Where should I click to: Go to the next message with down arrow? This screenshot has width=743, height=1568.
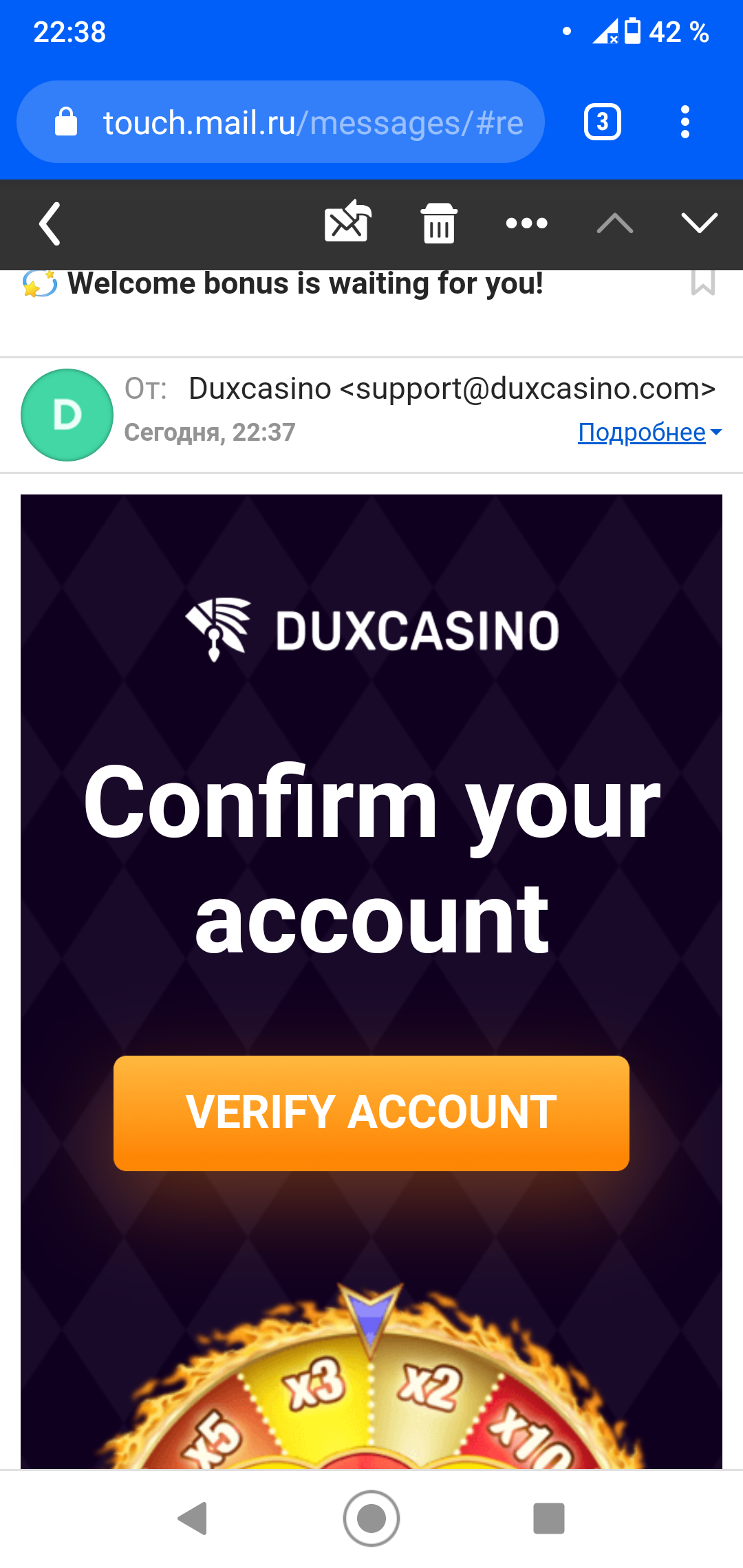699,223
